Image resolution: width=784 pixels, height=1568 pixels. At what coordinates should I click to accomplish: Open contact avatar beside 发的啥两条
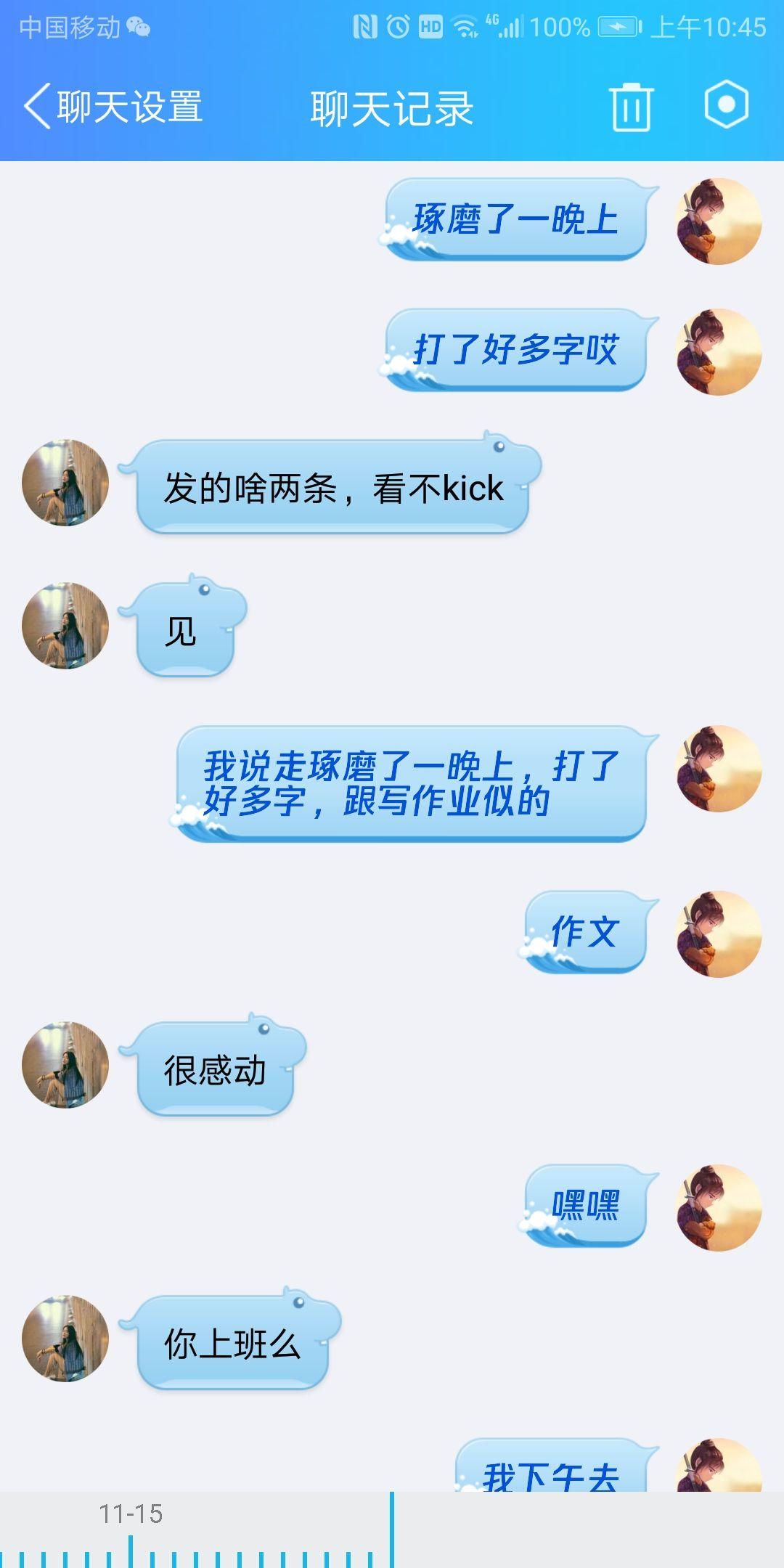65,483
